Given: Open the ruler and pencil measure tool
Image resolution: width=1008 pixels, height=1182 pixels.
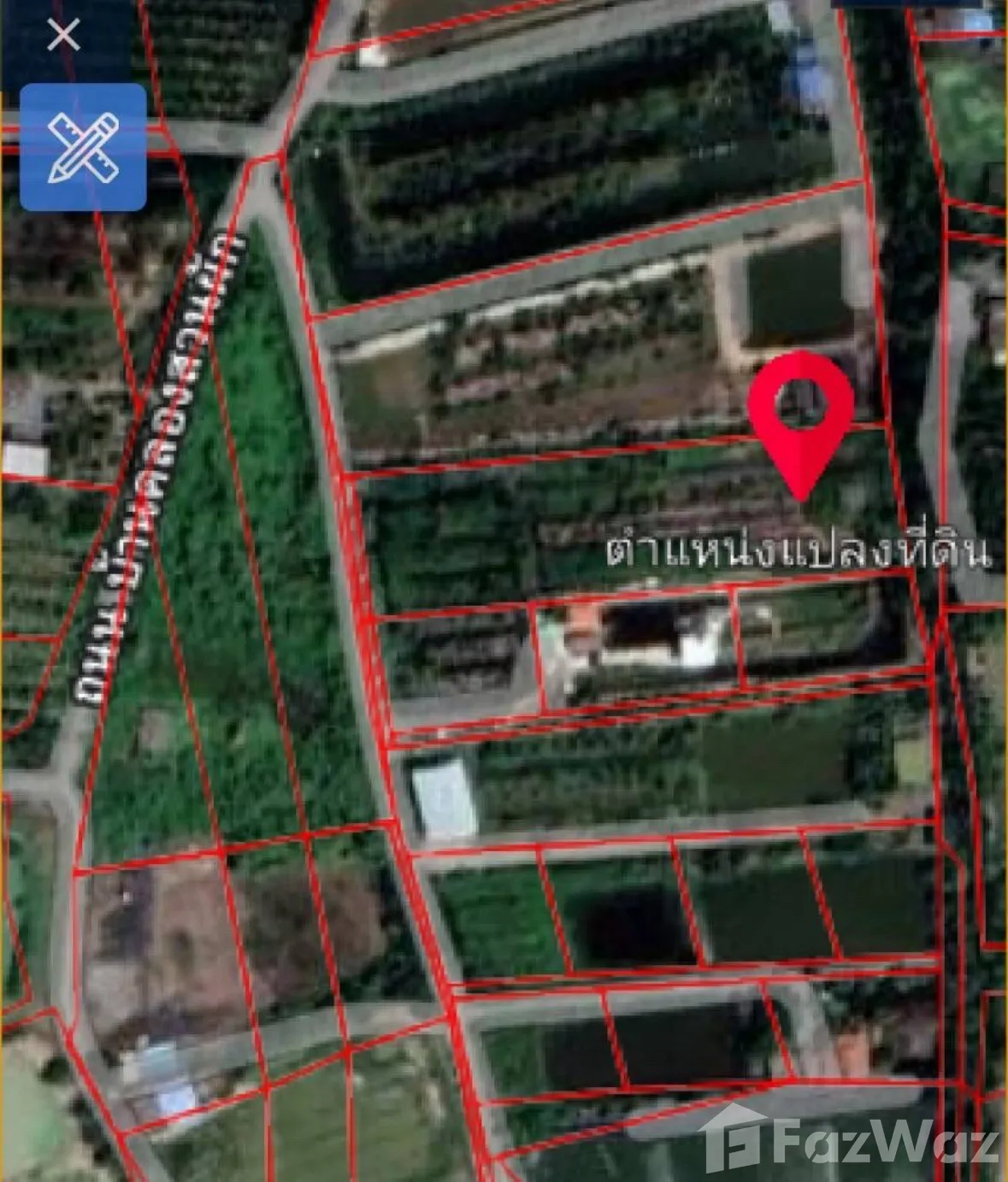Looking at the screenshot, I should (x=83, y=147).
